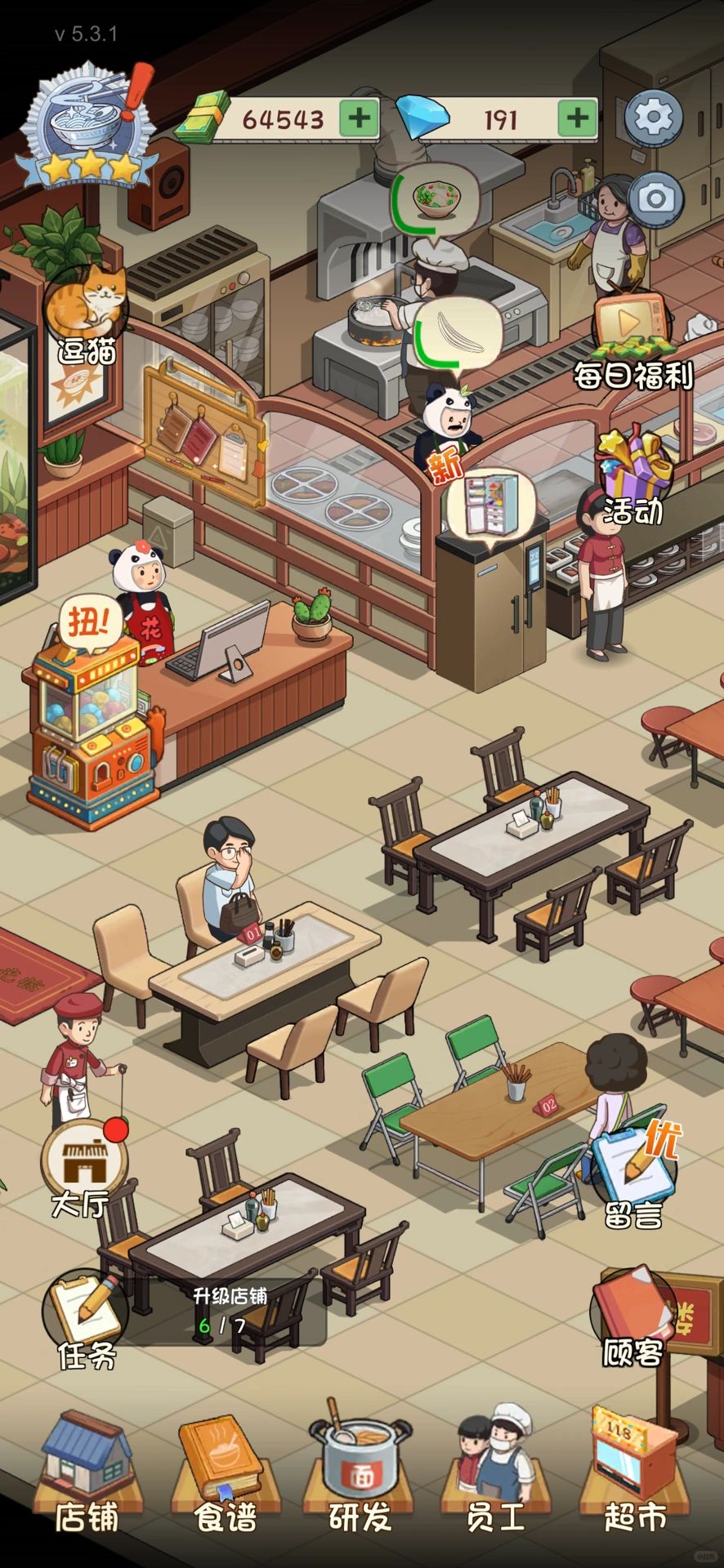Screen dimensions: 724x1568
Task: Add more cash with the plus button
Action: pyautogui.click(x=359, y=118)
